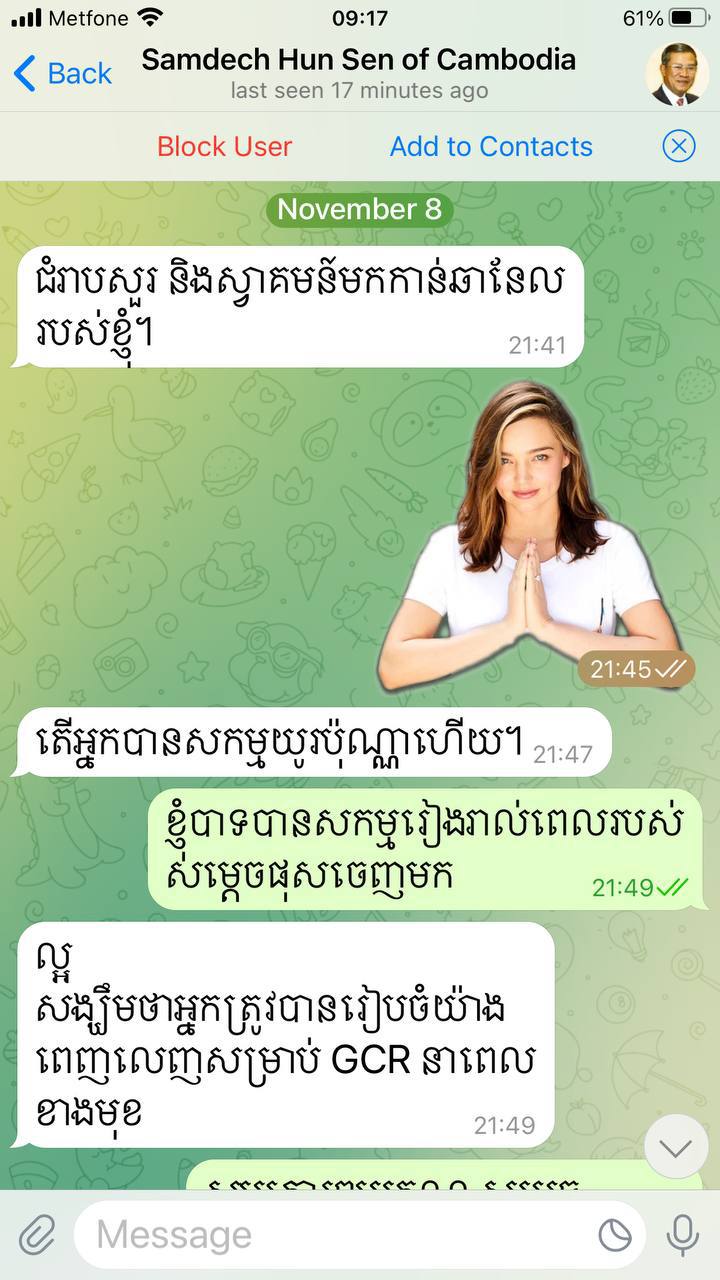The height and width of the screenshot is (1280, 720).
Task: Open the chat profile photo
Action: click(676, 74)
